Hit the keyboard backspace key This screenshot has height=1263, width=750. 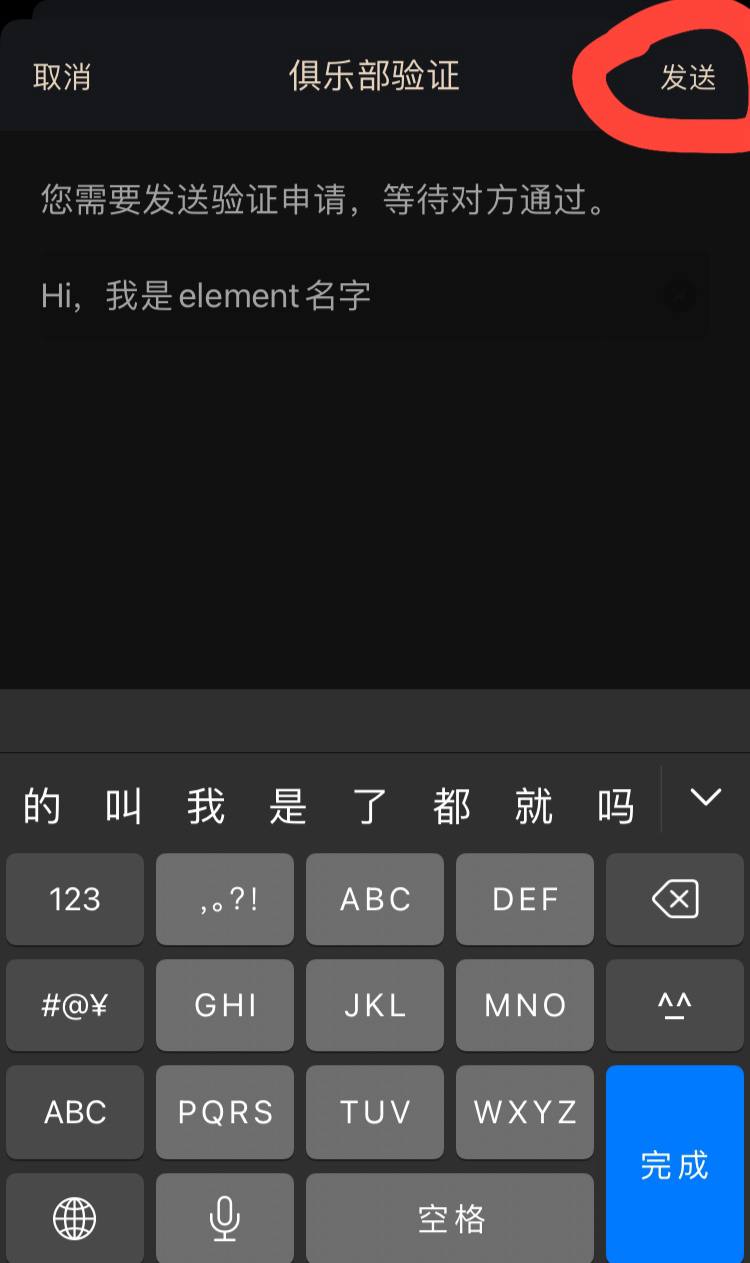(675, 899)
